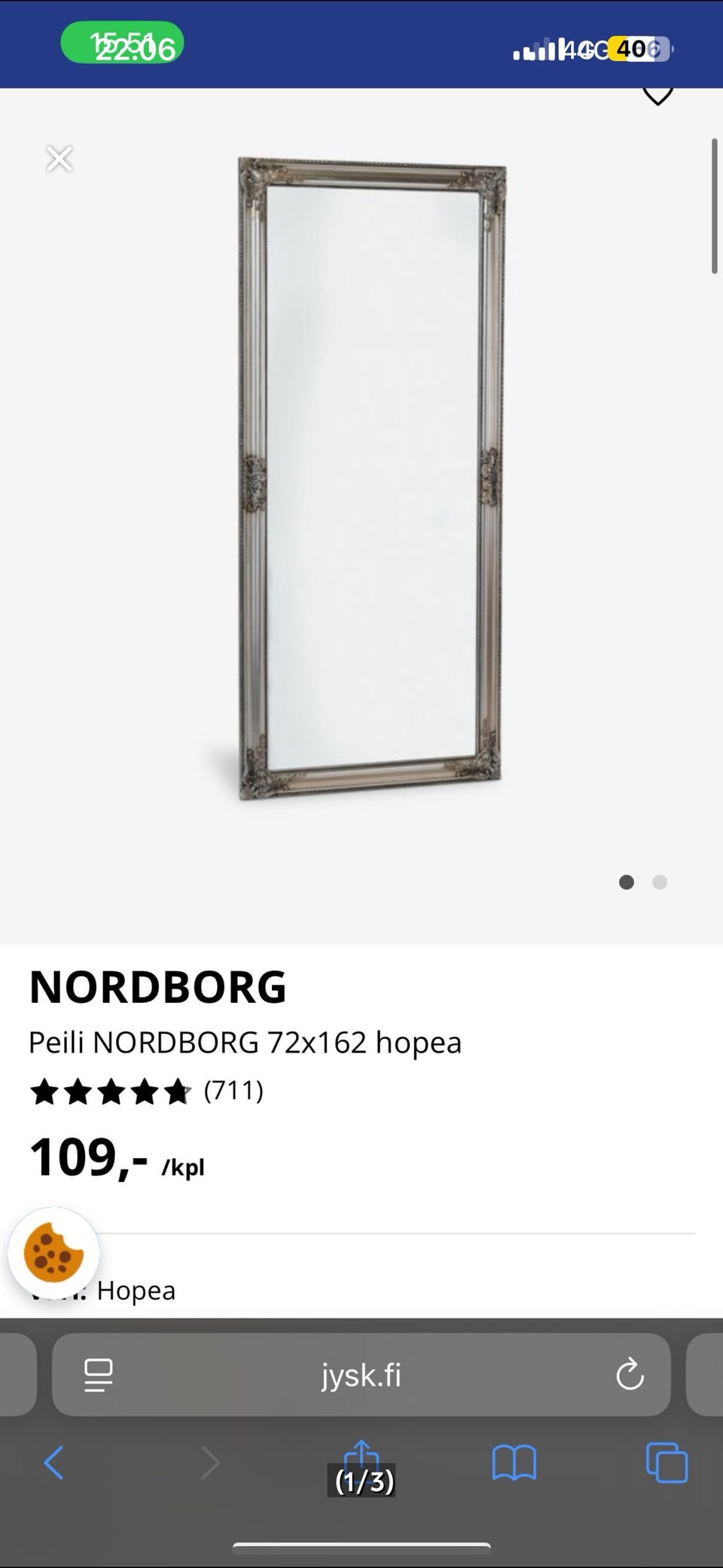Add NORDBORG mirror to favorites
This screenshot has height=1568, width=723.
[657, 96]
